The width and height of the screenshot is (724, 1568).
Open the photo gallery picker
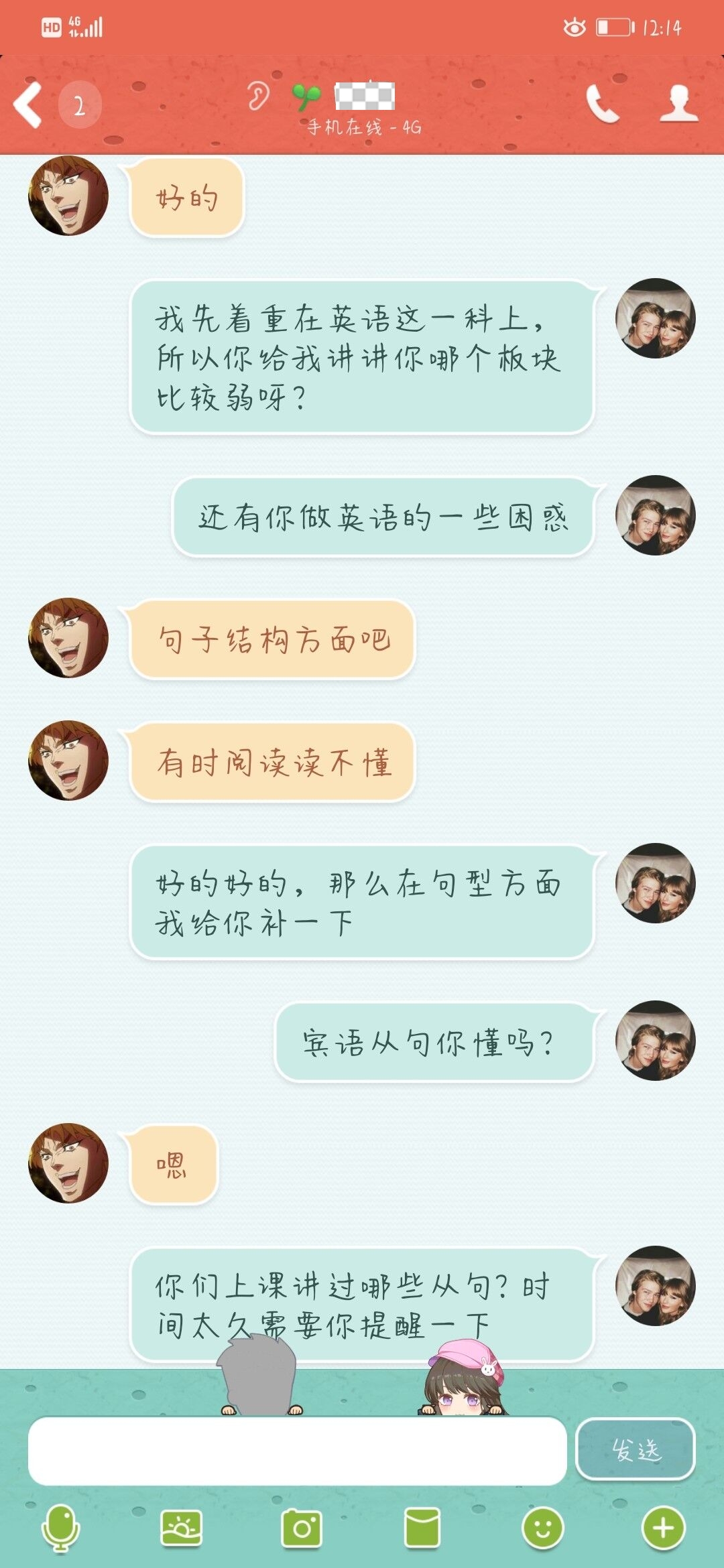tap(181, 1528)
